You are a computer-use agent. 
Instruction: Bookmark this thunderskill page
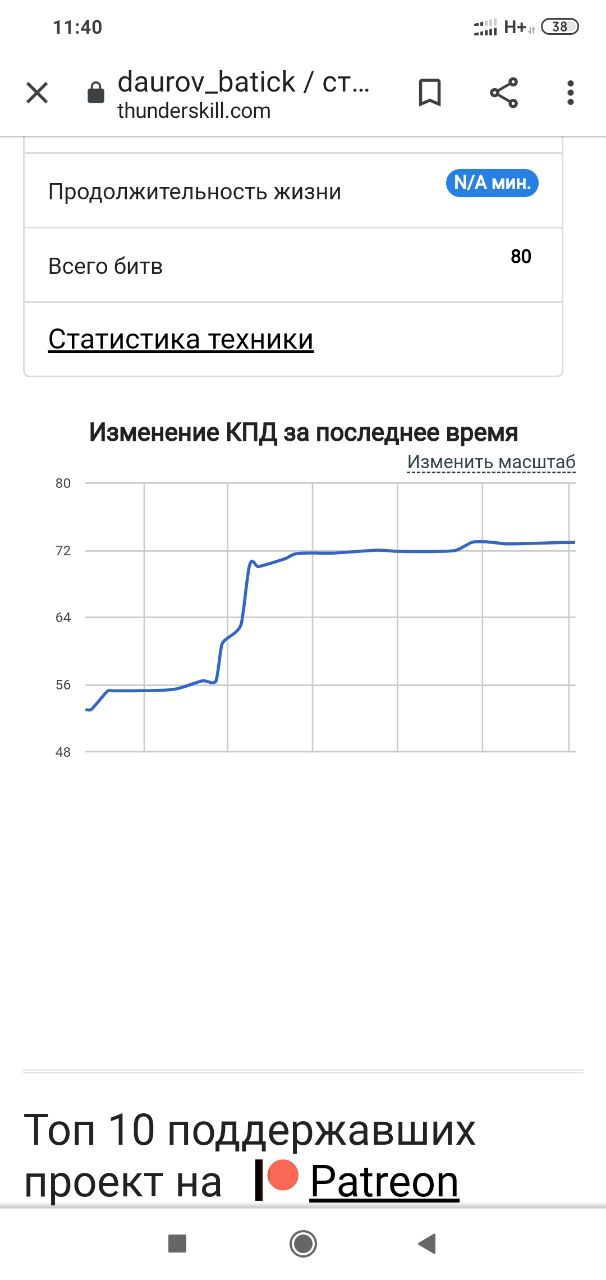coord(430,94)
